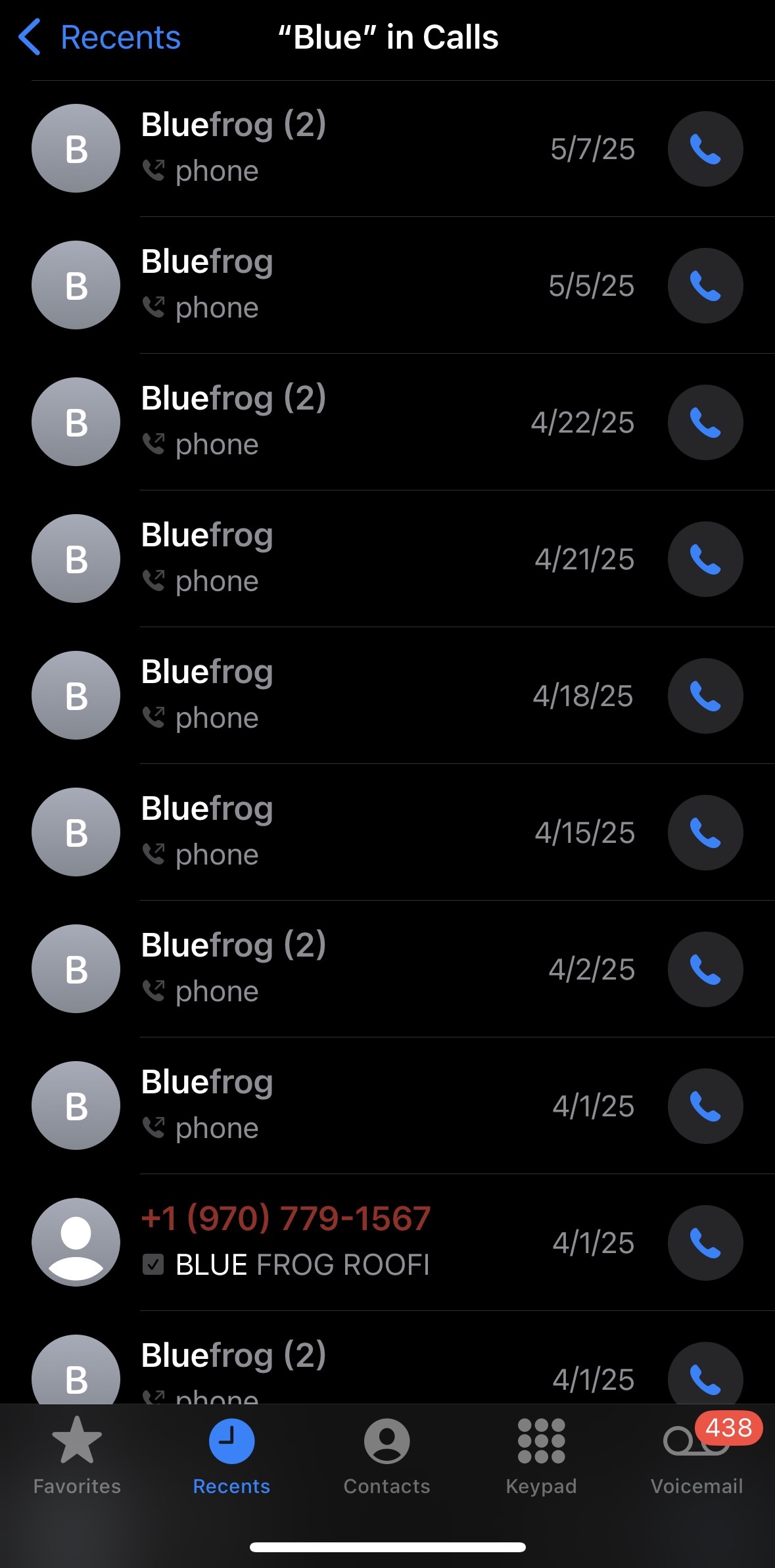
Task: Go back to Recents
Action: point(100,37)
